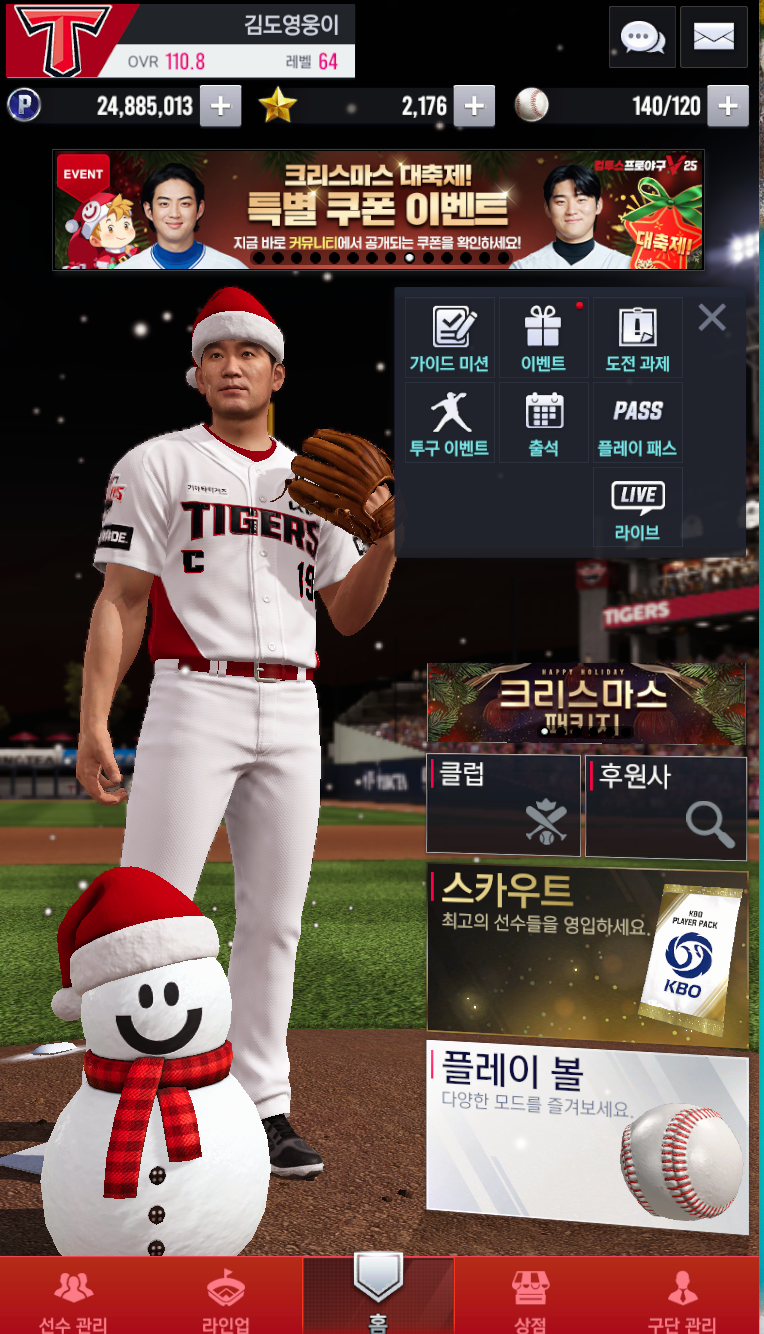Close the shortcut menu panel
This screenshot has width=764, height=1334.
(712, 318)
